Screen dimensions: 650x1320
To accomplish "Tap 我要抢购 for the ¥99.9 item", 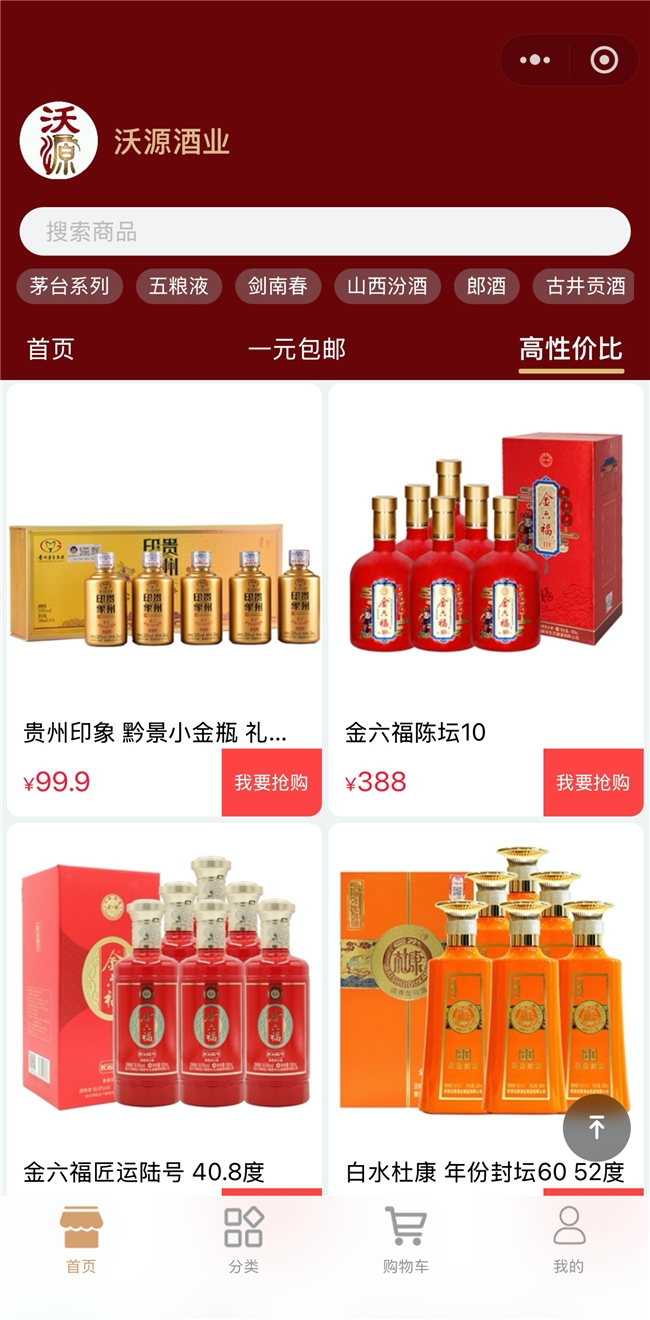I will [271, 782].
